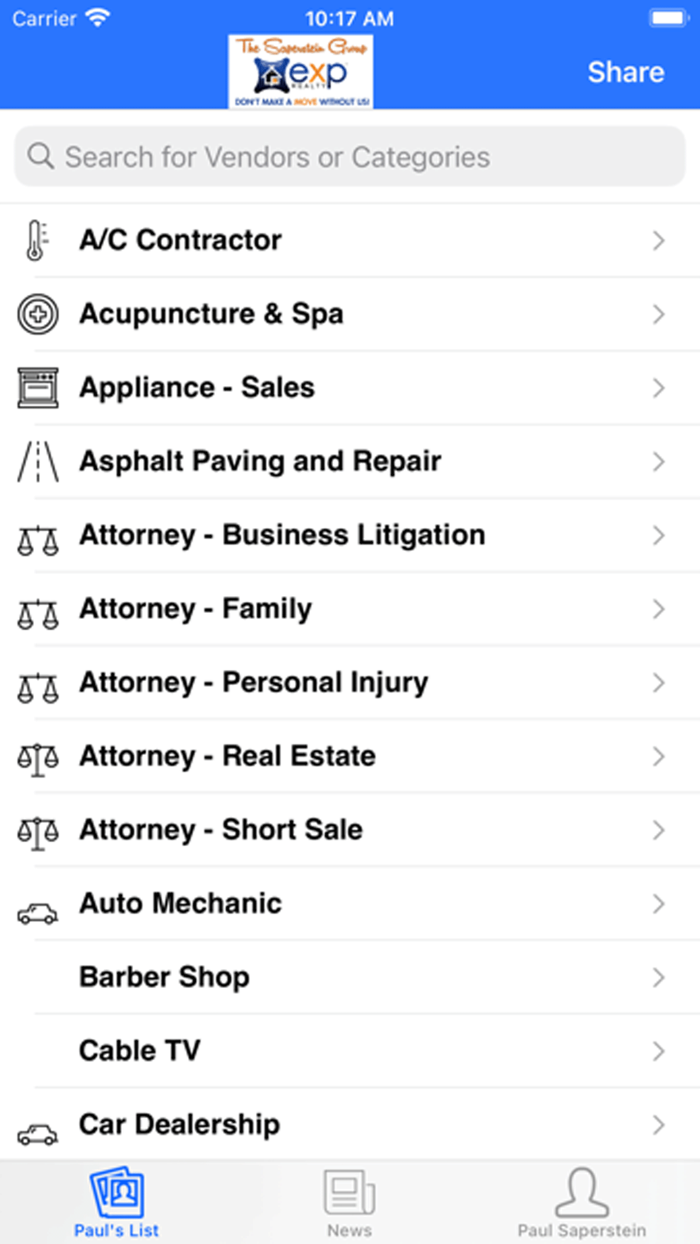Select the Attorney - Family row

click(350, 609)
